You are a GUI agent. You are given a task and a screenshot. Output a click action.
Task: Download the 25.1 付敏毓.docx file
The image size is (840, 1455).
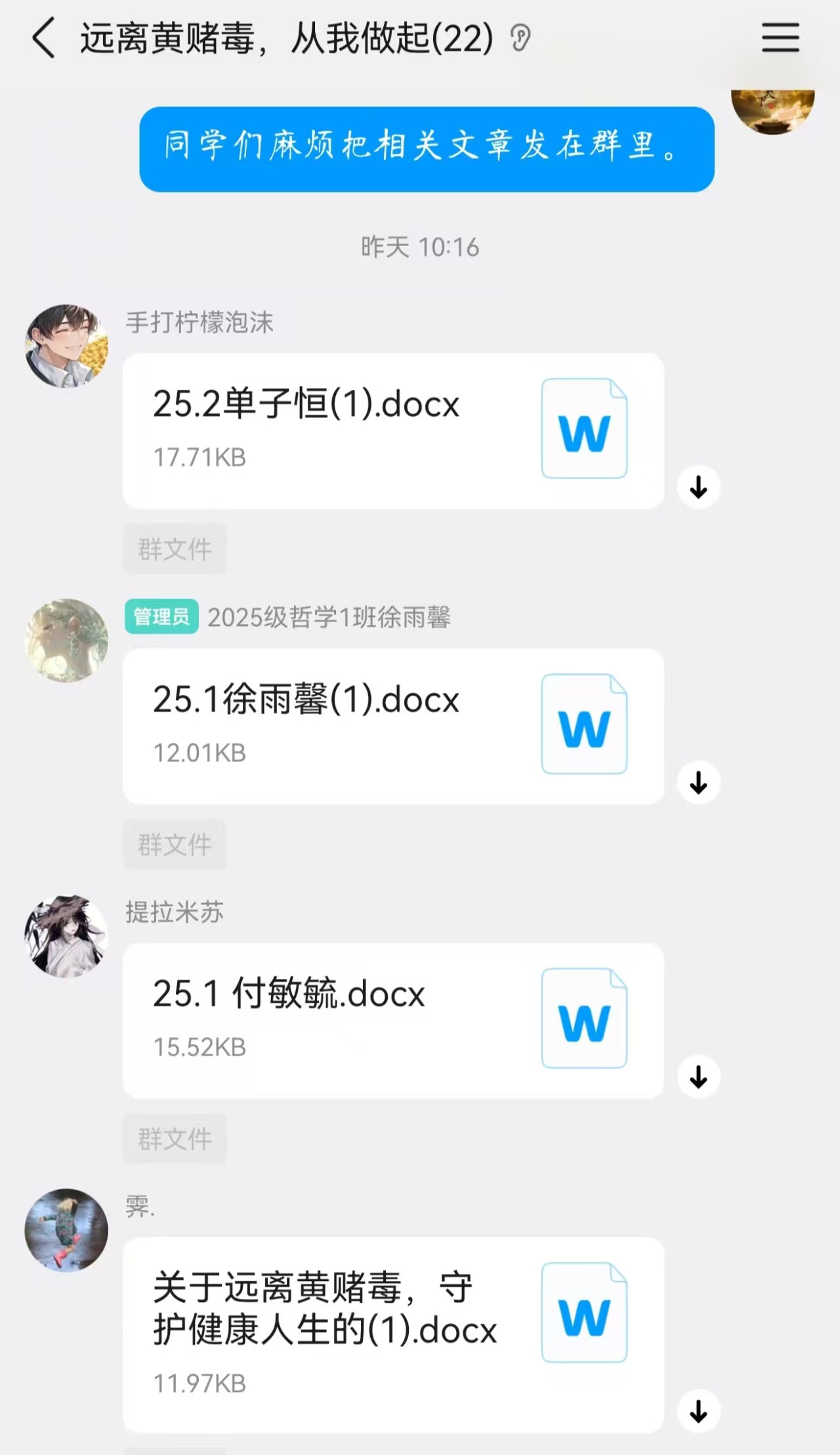click(698, 1076)
